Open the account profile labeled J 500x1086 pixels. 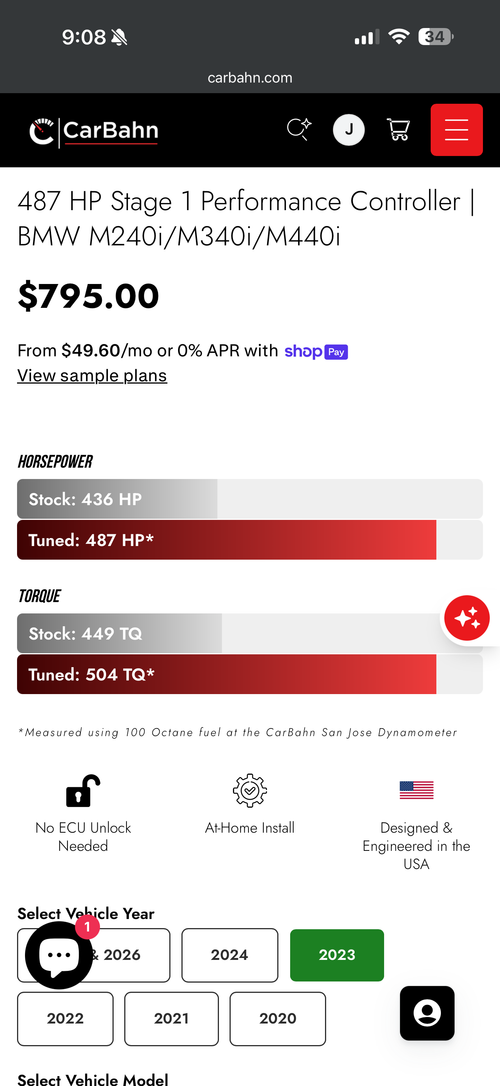pyautogui.click(x=348, y=130)
